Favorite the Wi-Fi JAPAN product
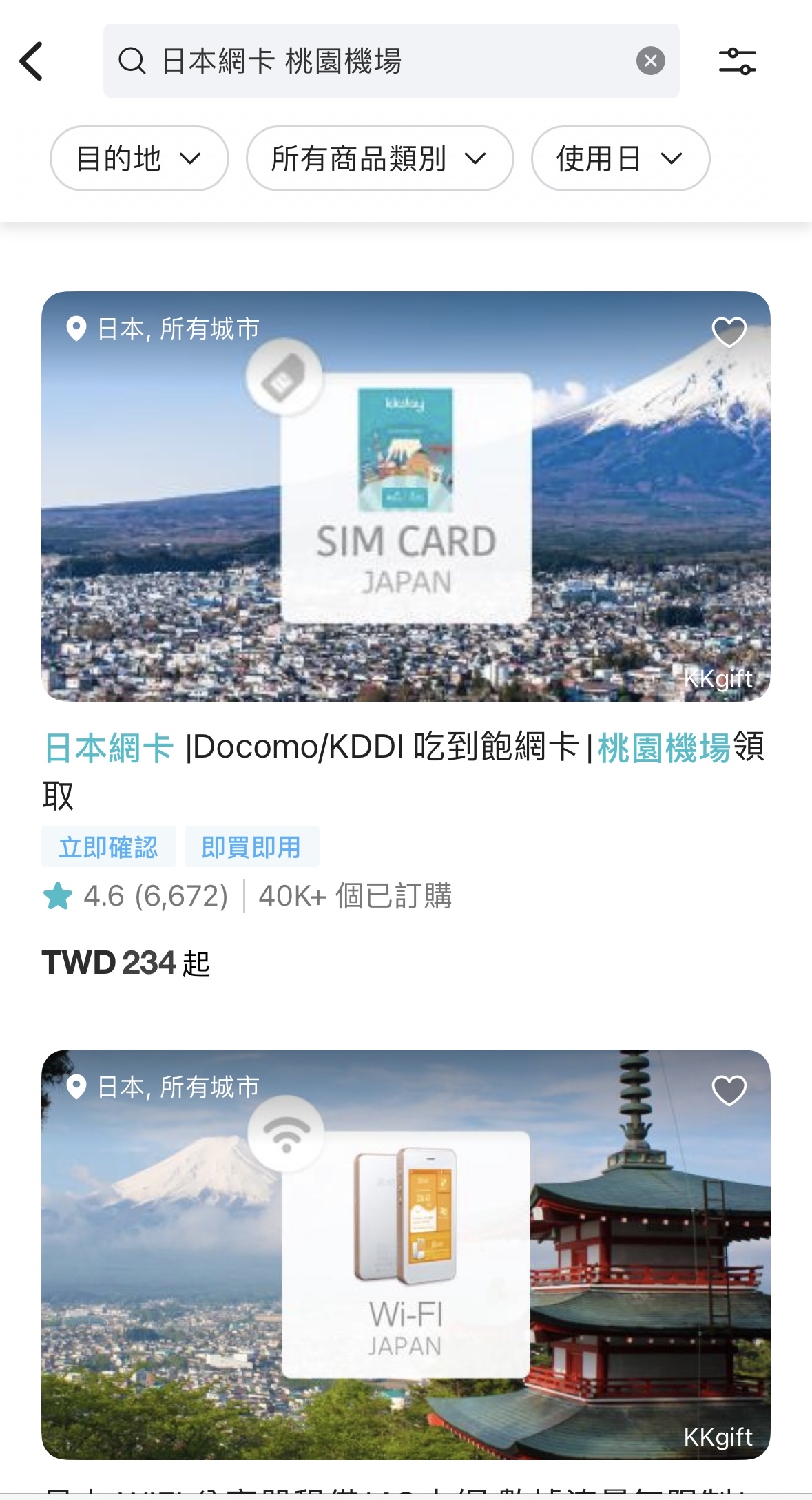 [729, 1090]
